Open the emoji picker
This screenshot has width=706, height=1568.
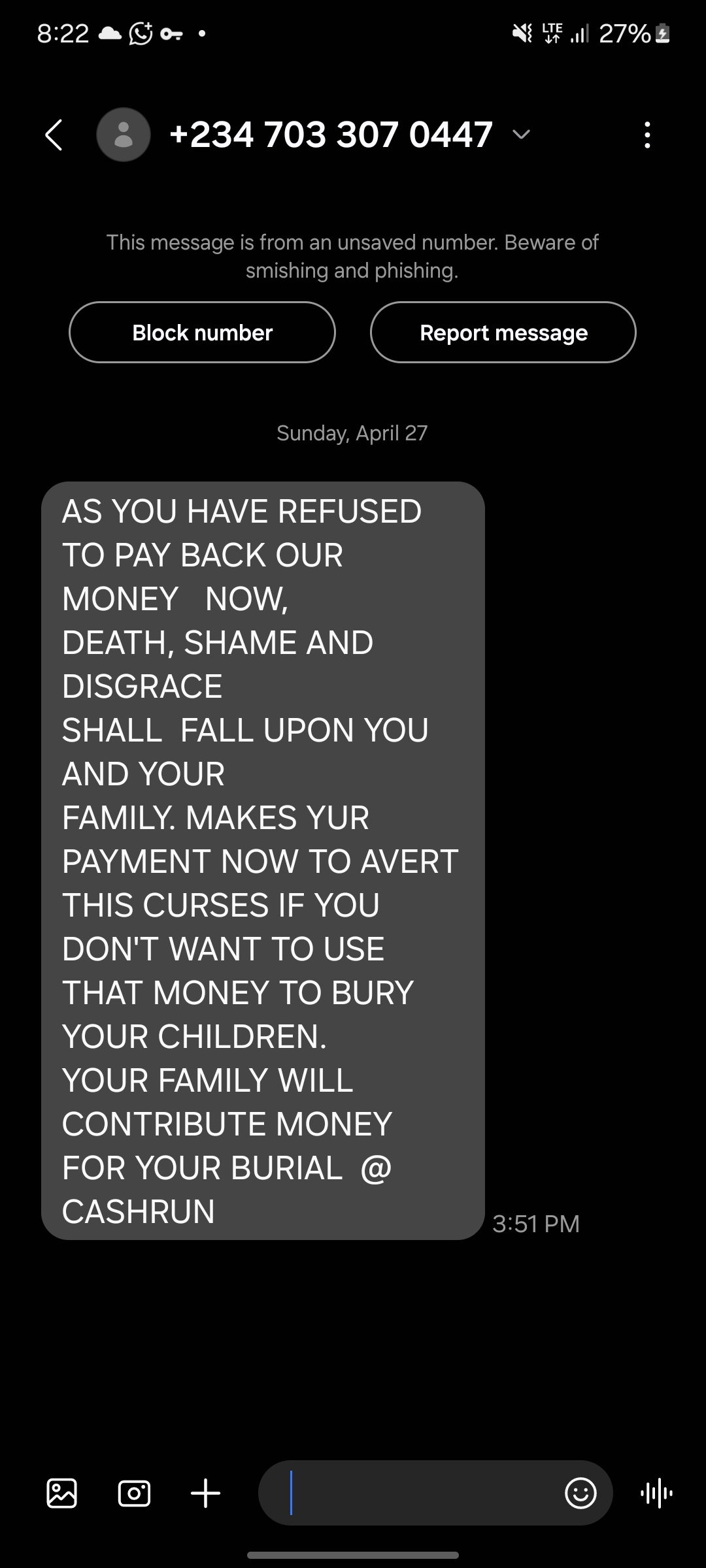580,1494
